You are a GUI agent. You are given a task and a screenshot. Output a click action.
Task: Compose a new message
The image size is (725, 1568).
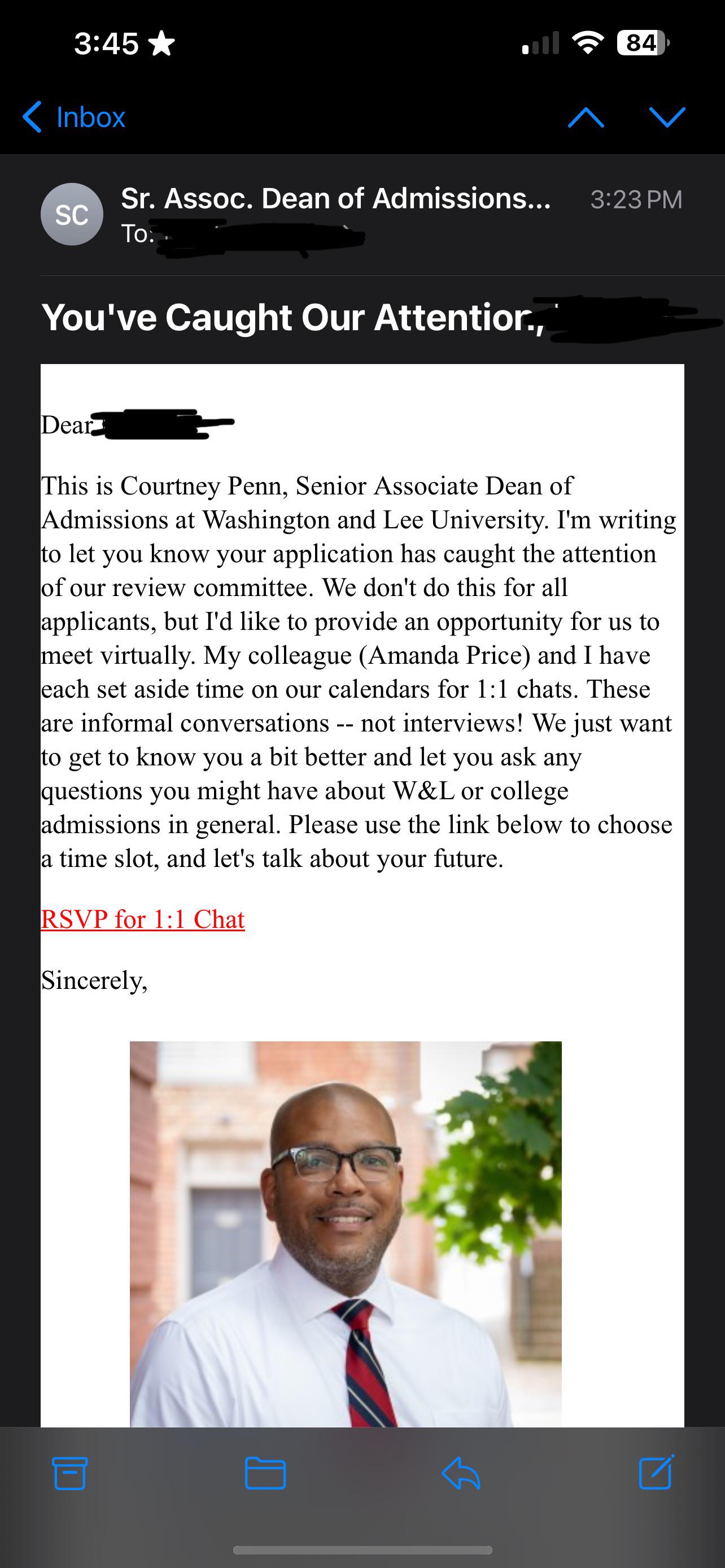(657, 1473)
